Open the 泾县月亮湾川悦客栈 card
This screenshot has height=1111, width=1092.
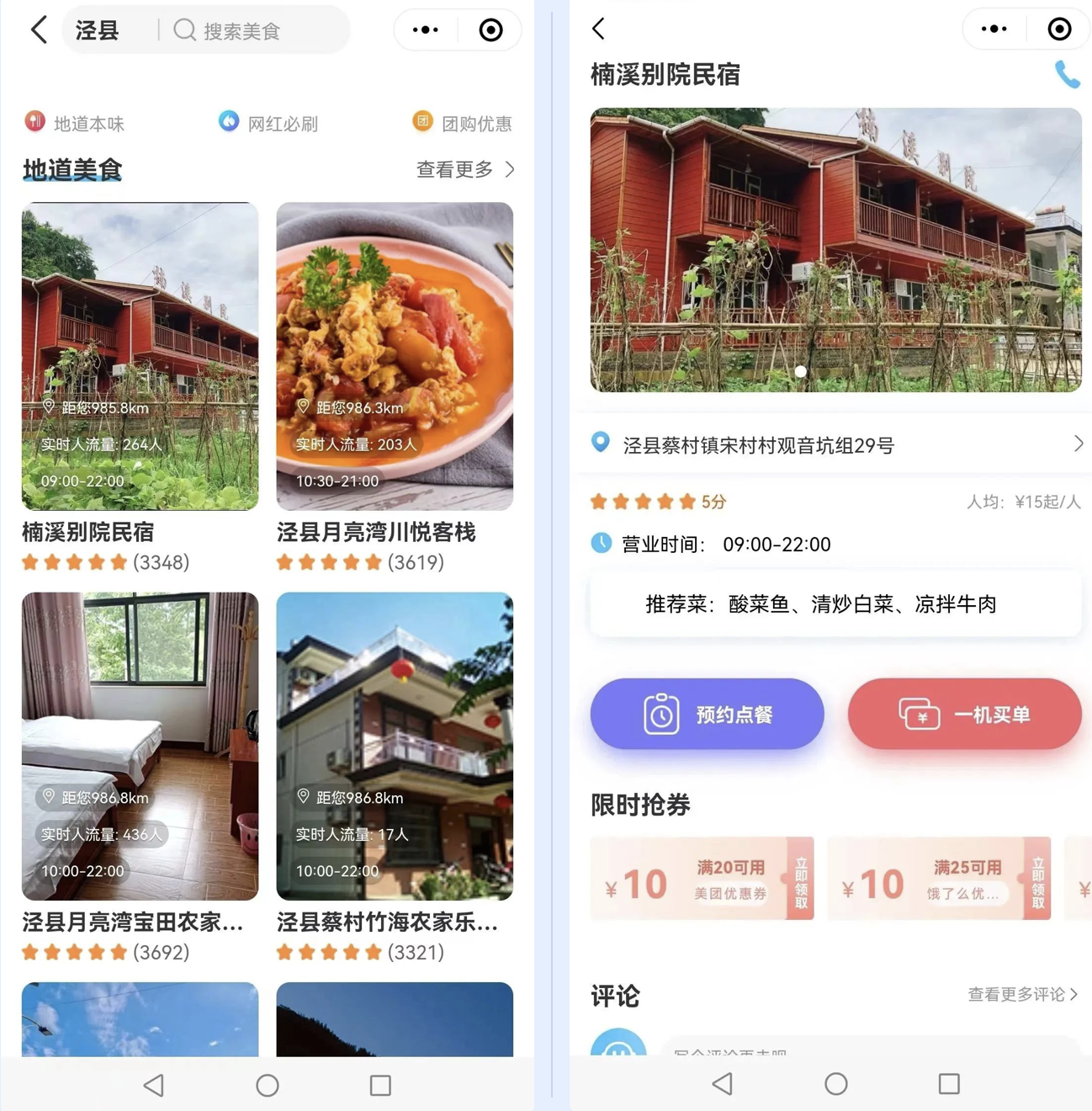[x=395, y=356]
